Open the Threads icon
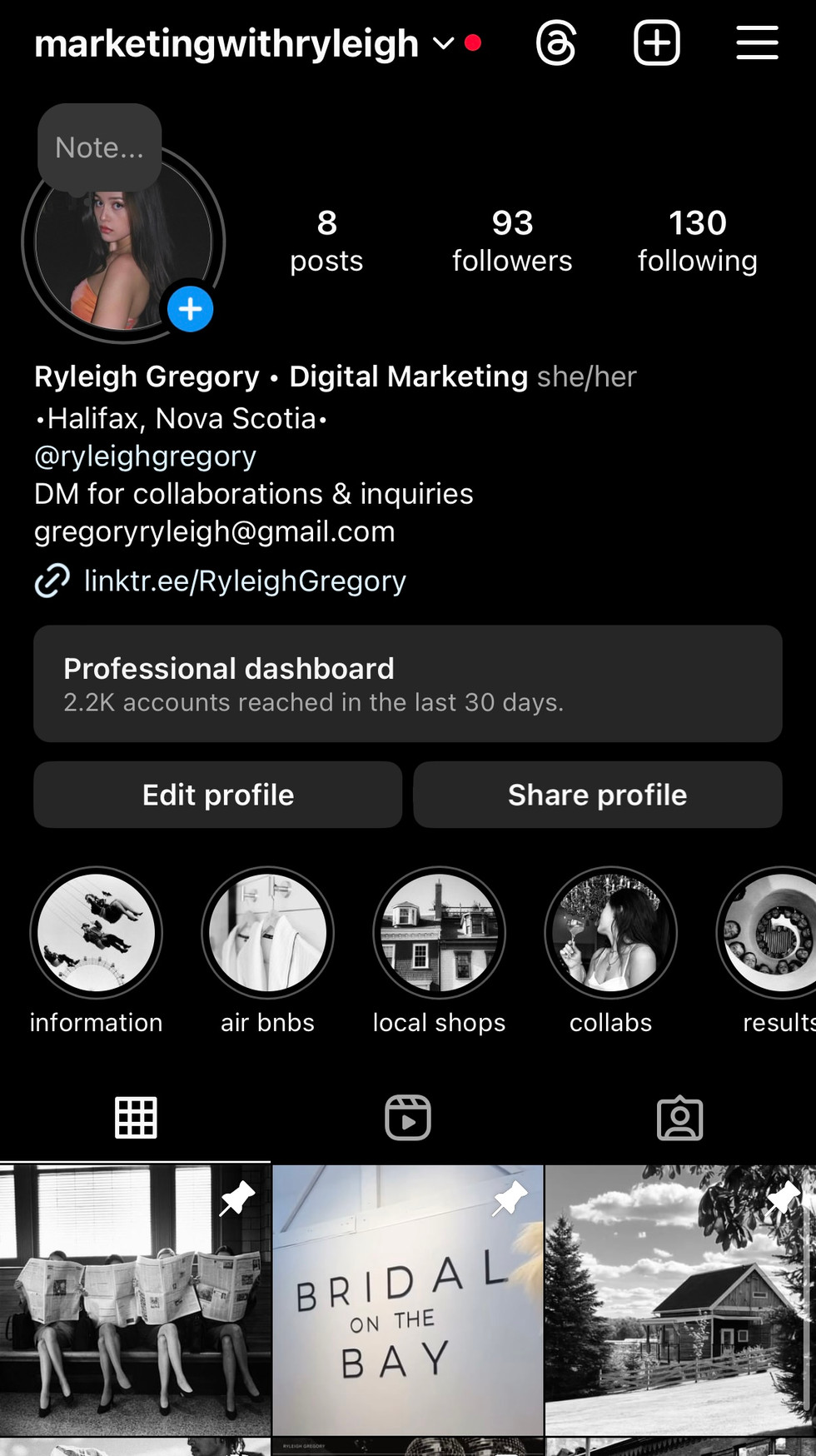The width and height of the screenshot is (816, 1456). tap(556, 43)
